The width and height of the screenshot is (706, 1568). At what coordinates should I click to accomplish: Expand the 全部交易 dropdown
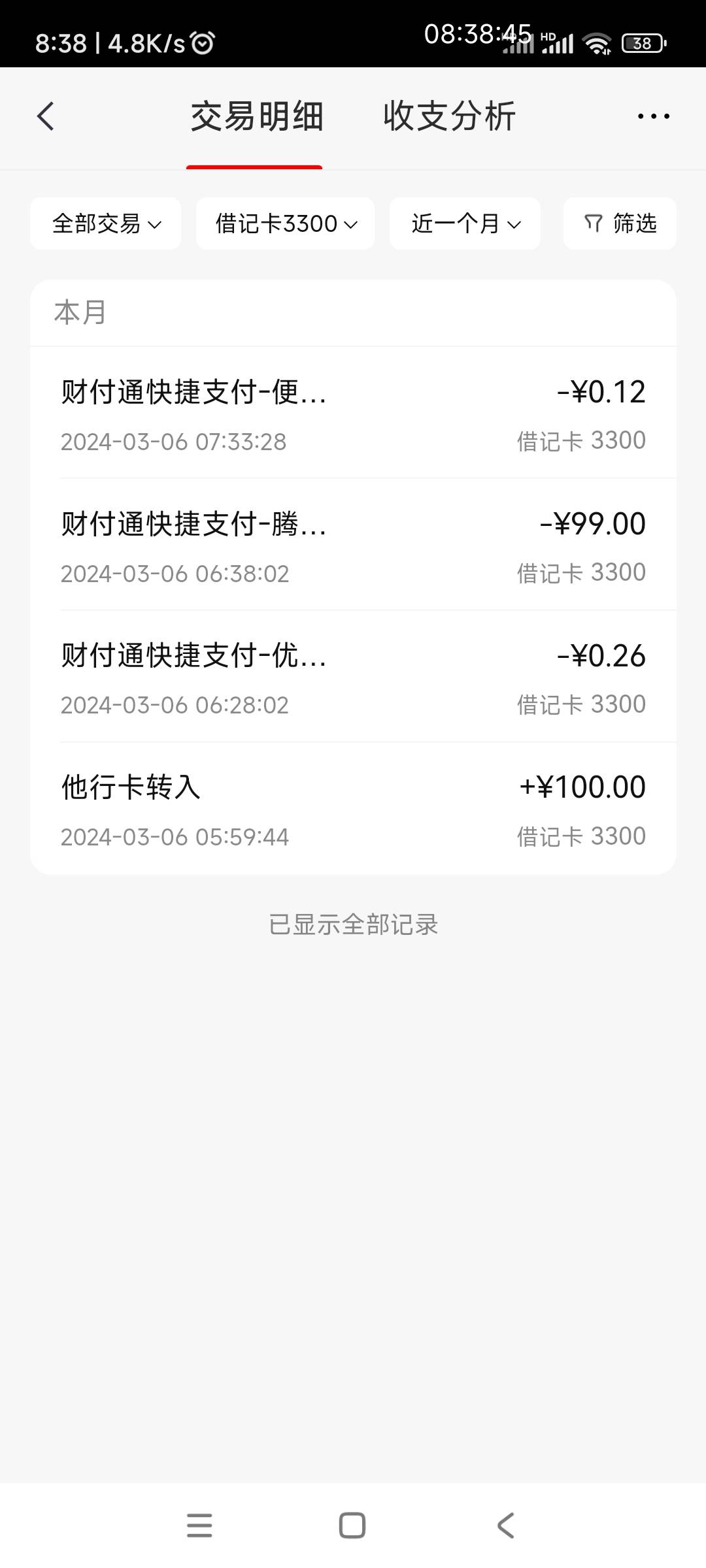[106, 224]
